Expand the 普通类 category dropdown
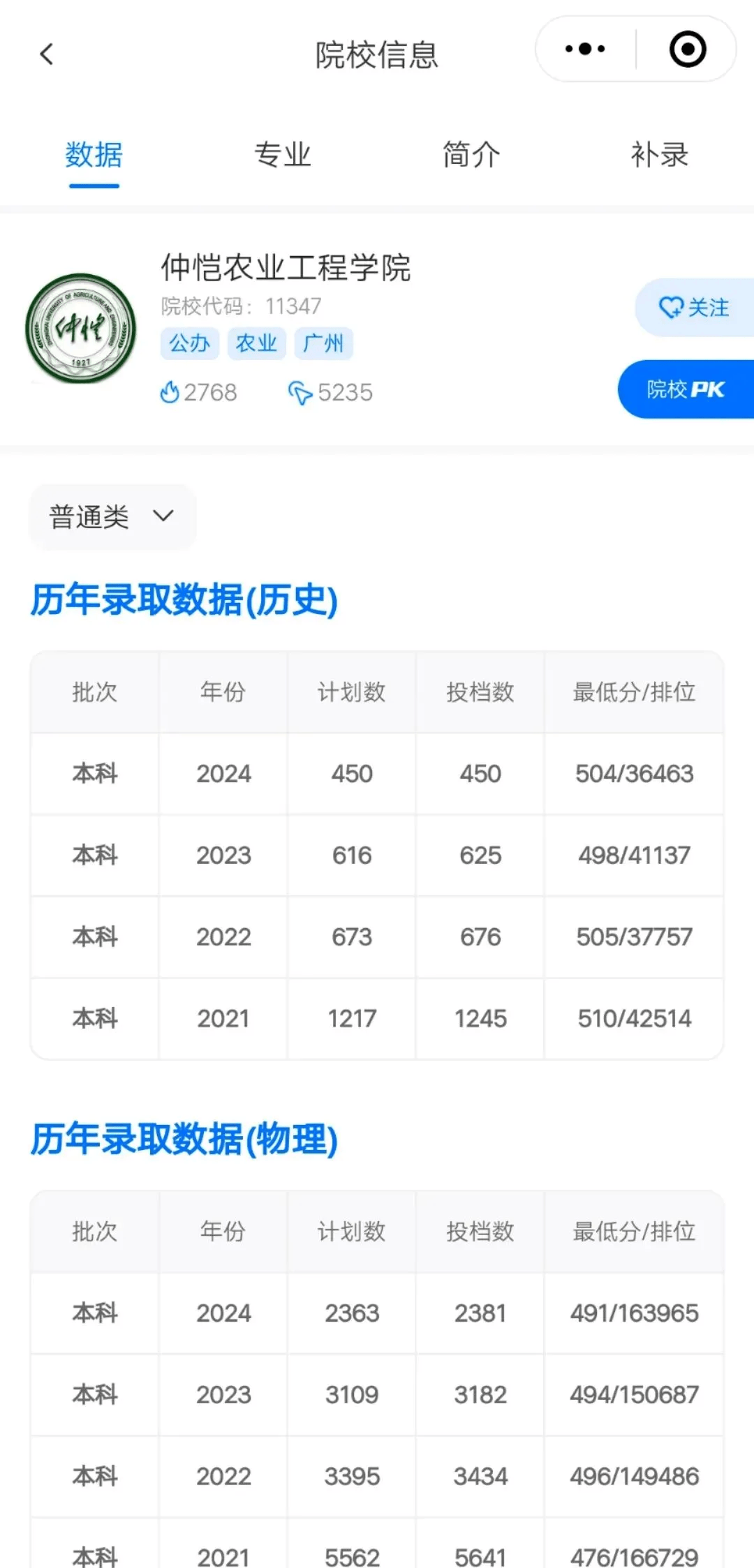The height and width of the screenshot is (1568, 754). pos(112,517)
